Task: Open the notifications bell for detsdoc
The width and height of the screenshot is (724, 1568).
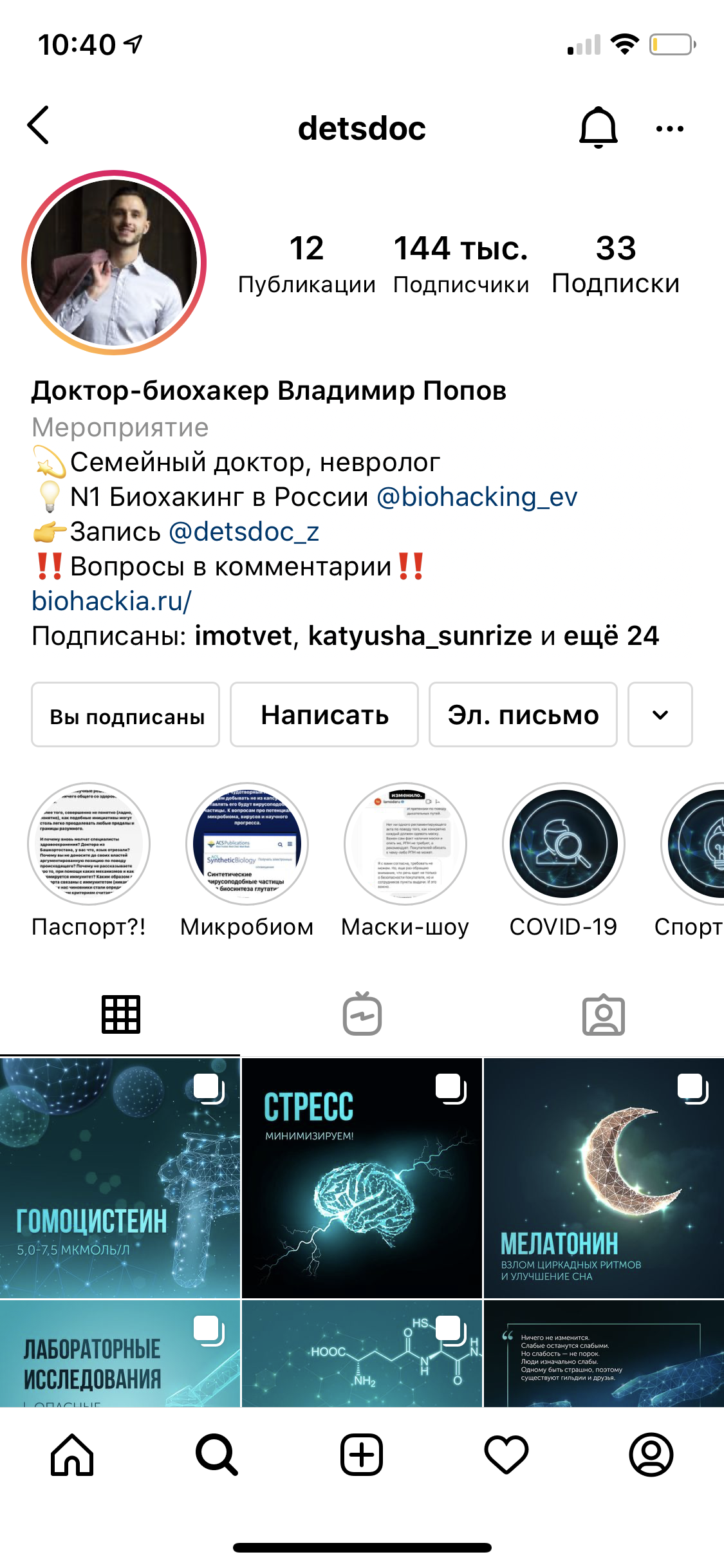Action: [x=599, y=127]
